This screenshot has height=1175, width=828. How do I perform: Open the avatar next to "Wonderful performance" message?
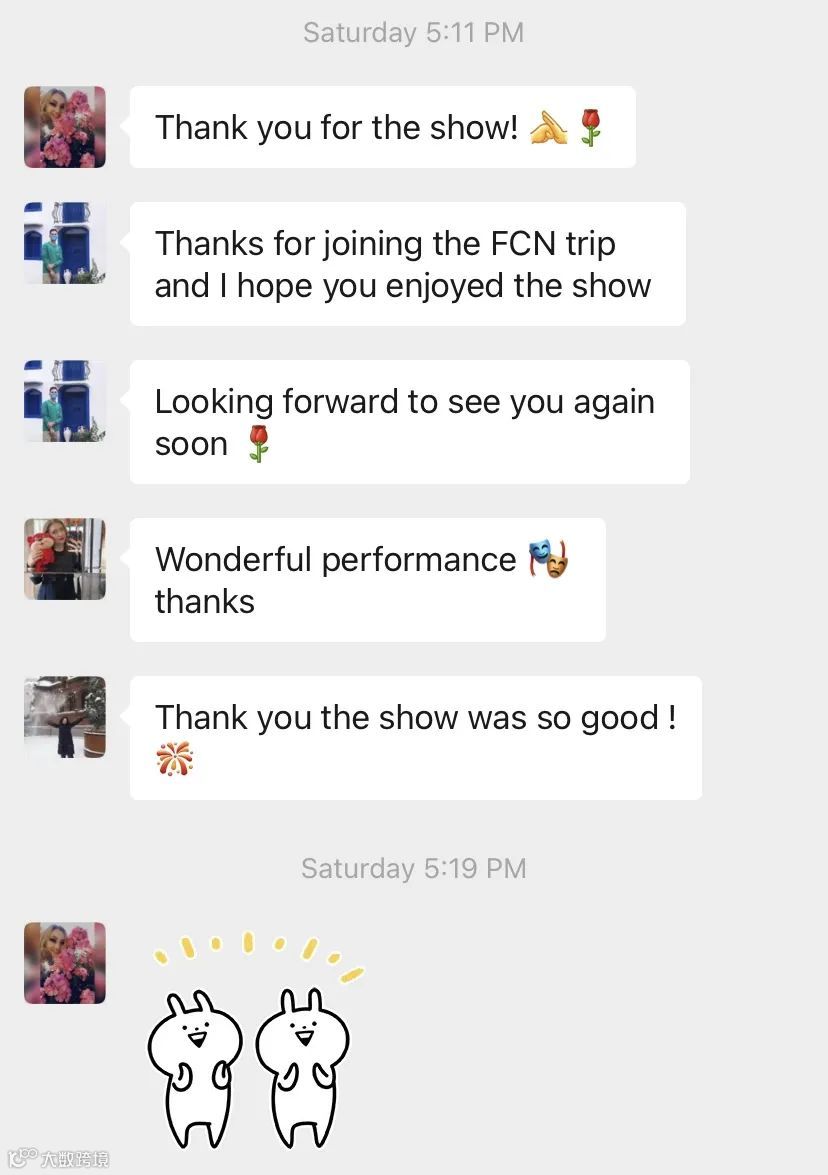tap(65, 559)
